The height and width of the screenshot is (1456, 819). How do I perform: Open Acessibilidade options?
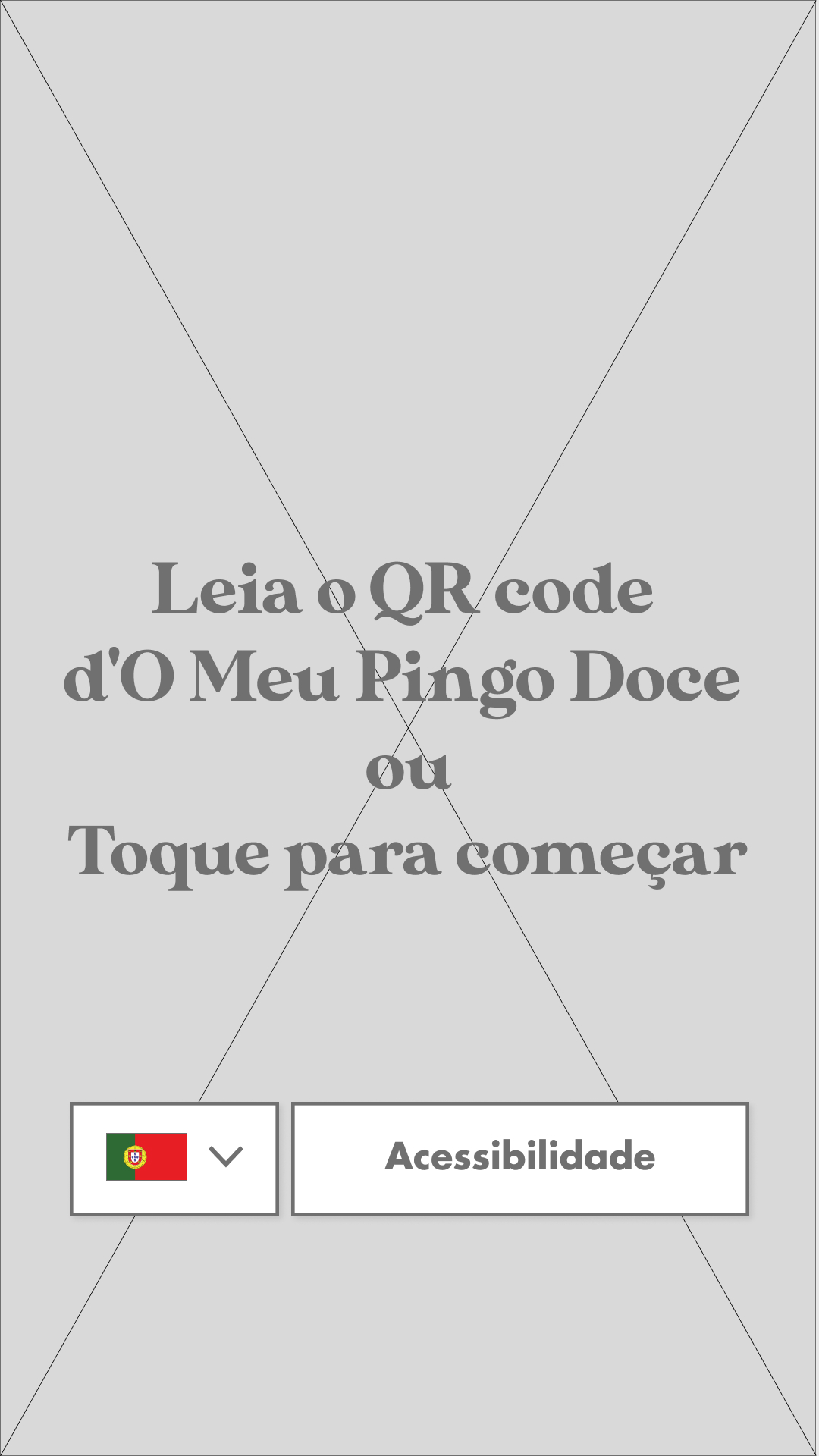coord(520,1158)
